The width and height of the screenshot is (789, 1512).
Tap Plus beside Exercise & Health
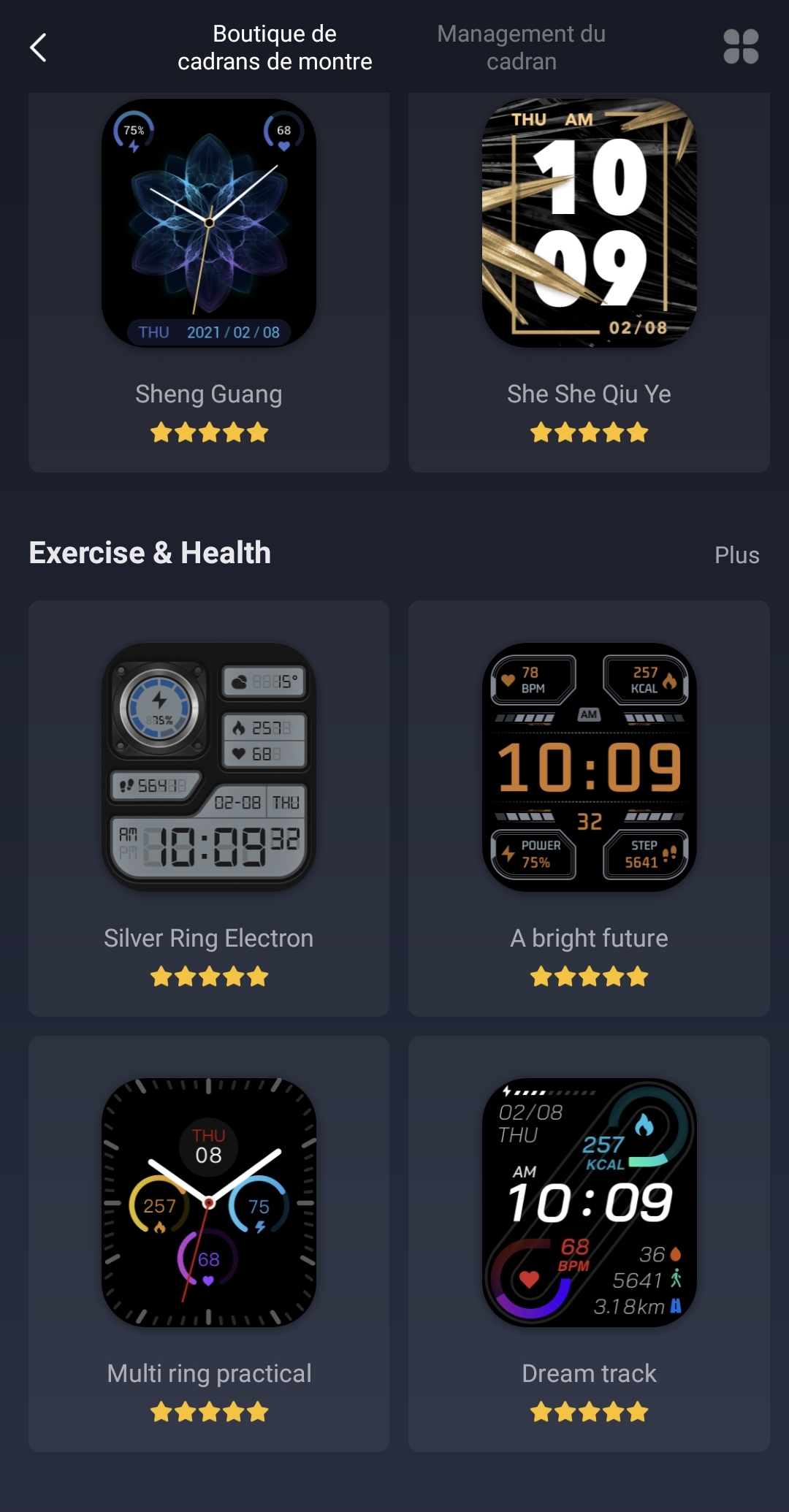tap(736, 555)
